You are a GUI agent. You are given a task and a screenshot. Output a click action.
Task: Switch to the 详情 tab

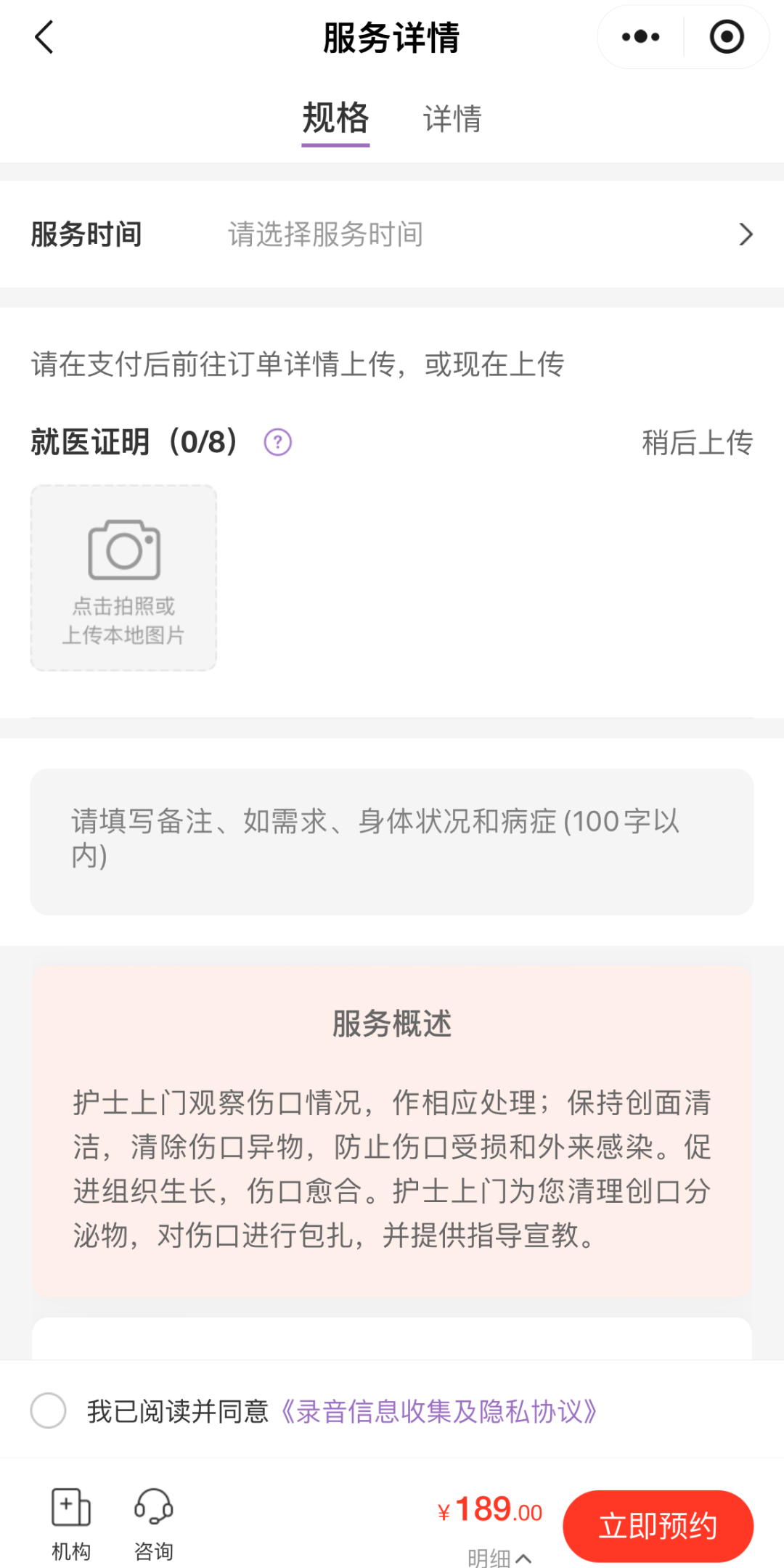click(452, 118)
